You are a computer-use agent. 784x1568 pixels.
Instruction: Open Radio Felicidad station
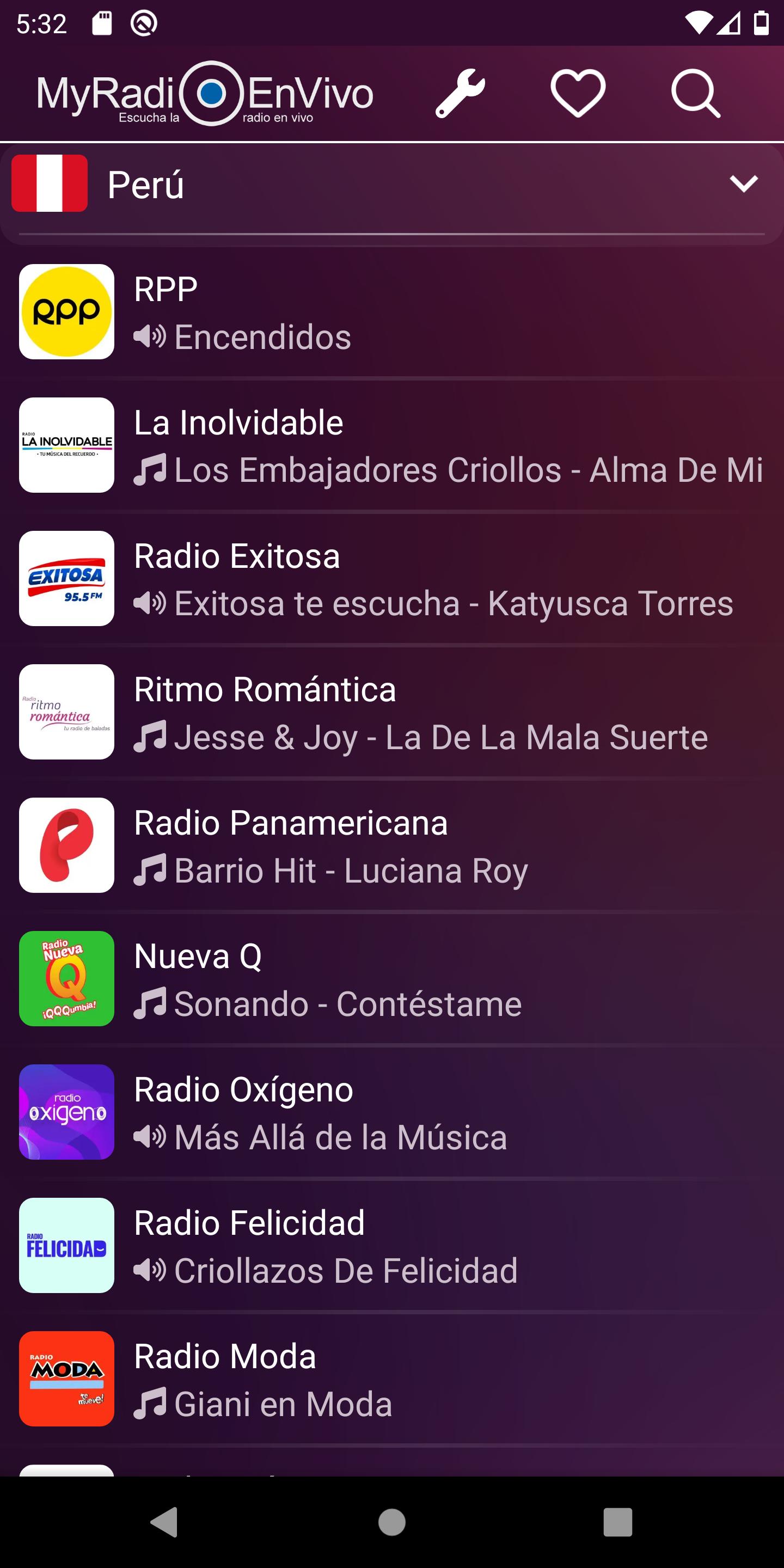pyautogui.click(x=392, y=1245)
